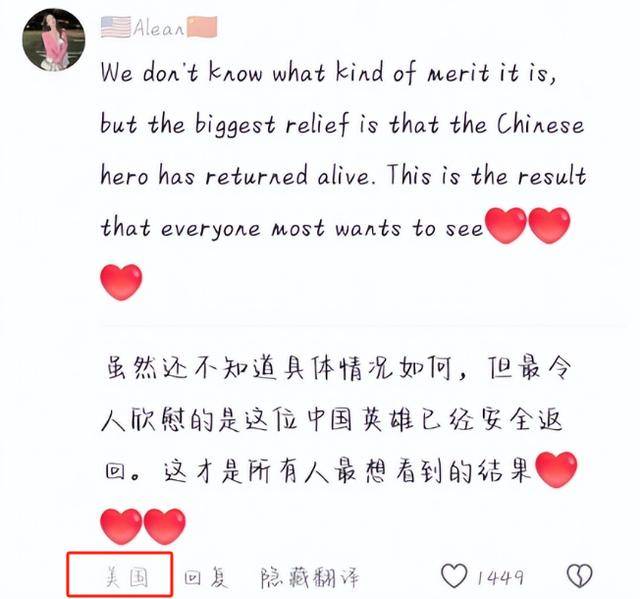Viewport: 640px width, 599px height.
Task: Like the comment with 1449 likes
Action: pyautogui.click(x=455, y=575)
